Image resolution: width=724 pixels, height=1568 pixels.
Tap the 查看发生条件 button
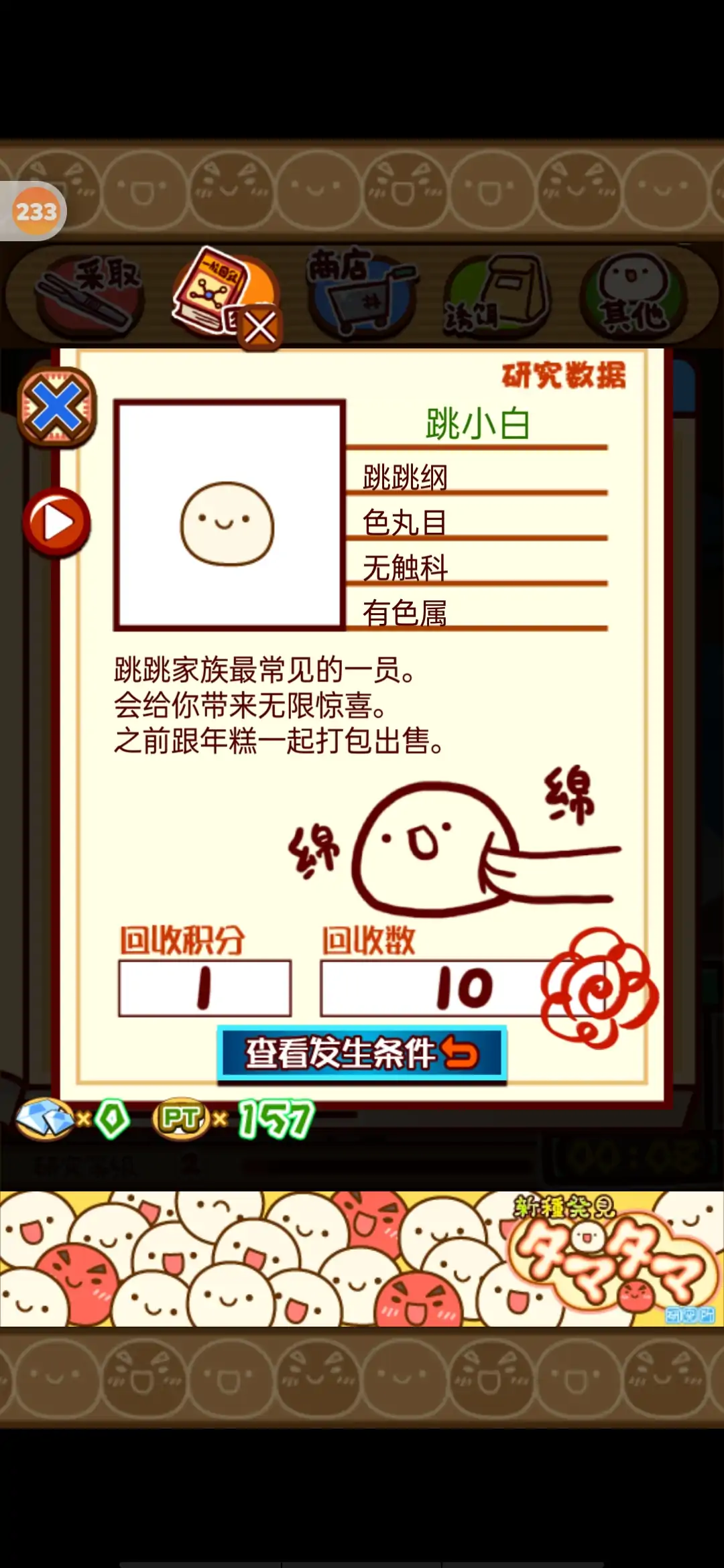pos(362,1054)
